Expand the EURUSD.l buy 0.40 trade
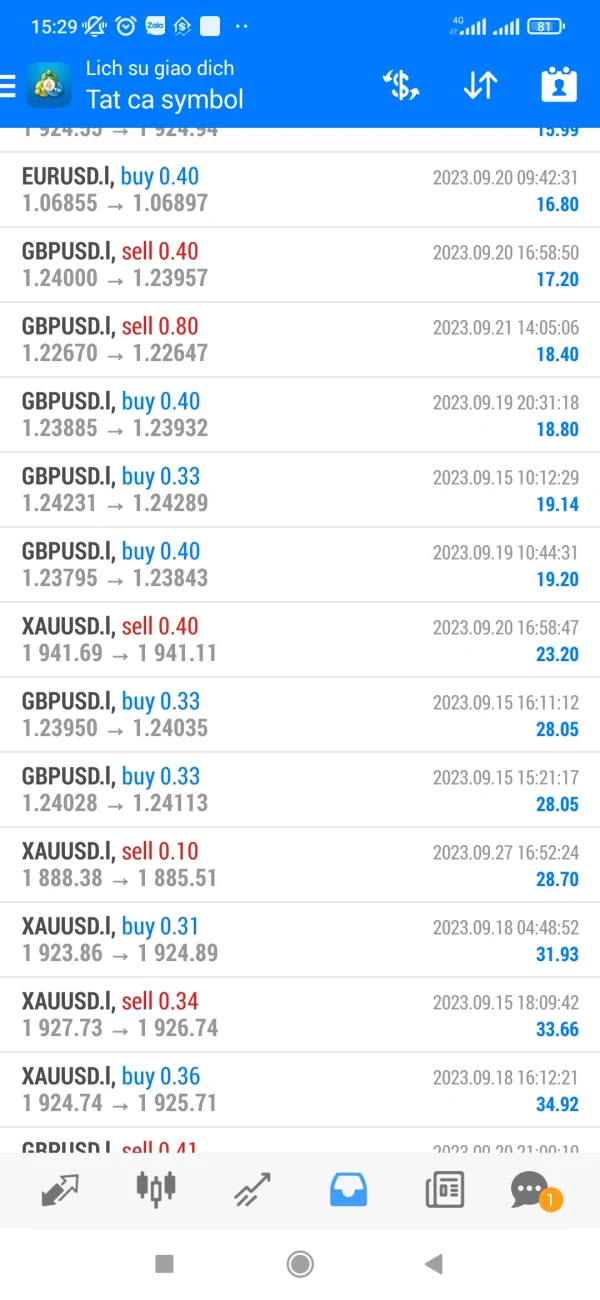 pos(300,190)
